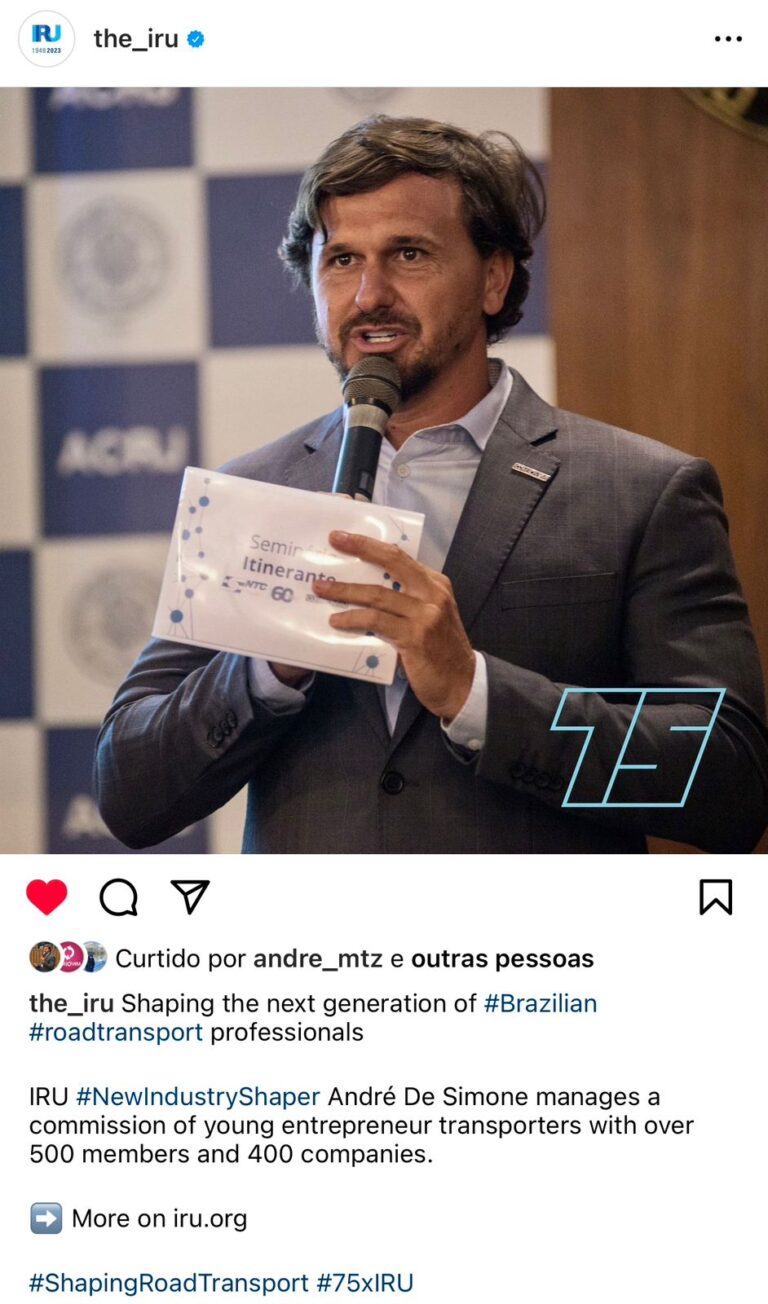Screen dimensions: 768x1304
Task: Save the post with the bookmark icon
Action: tap(715, 897)
